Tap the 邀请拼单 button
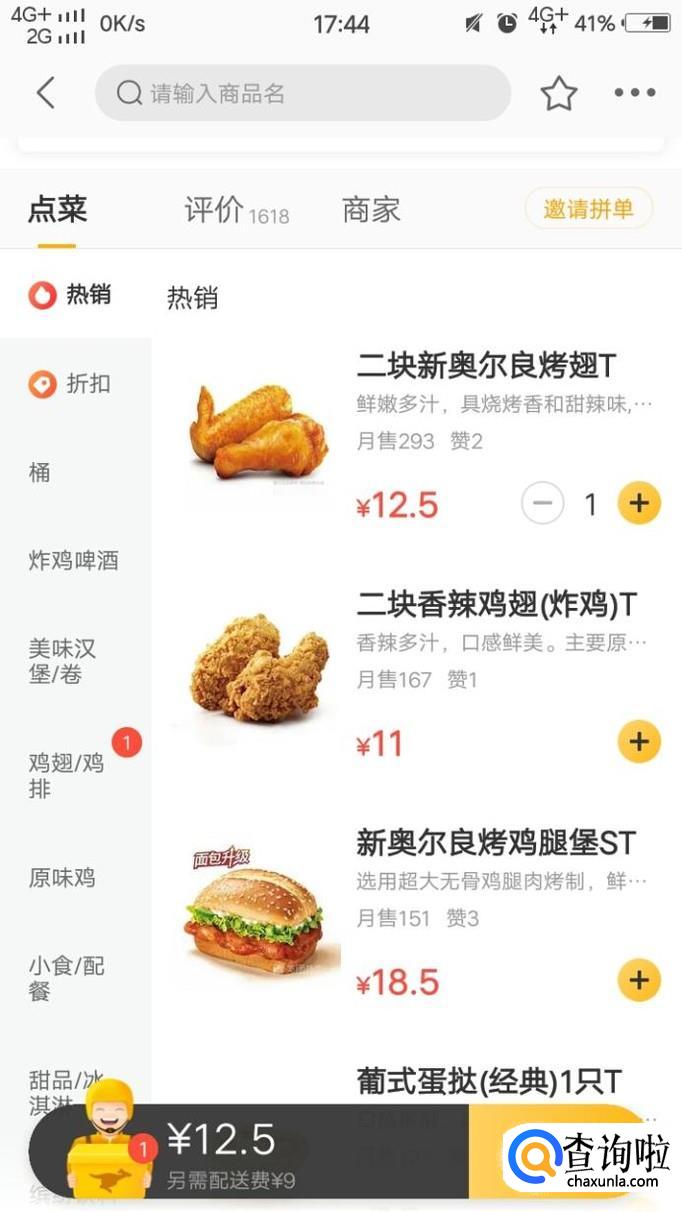The height and width of the screenshot is (1212, 682). (x=588, y=209)
